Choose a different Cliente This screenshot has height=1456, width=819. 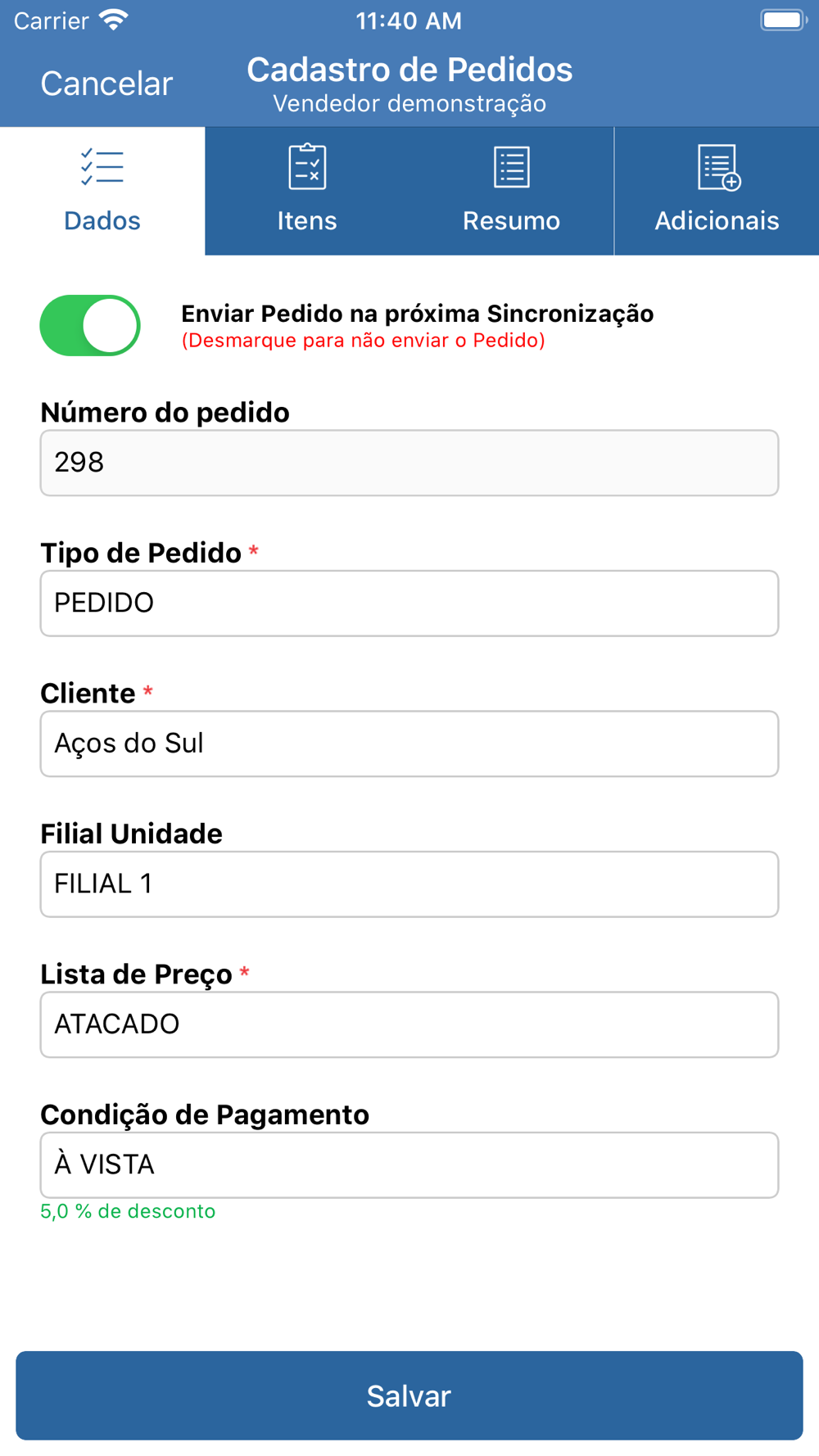[x=409, y=744]
